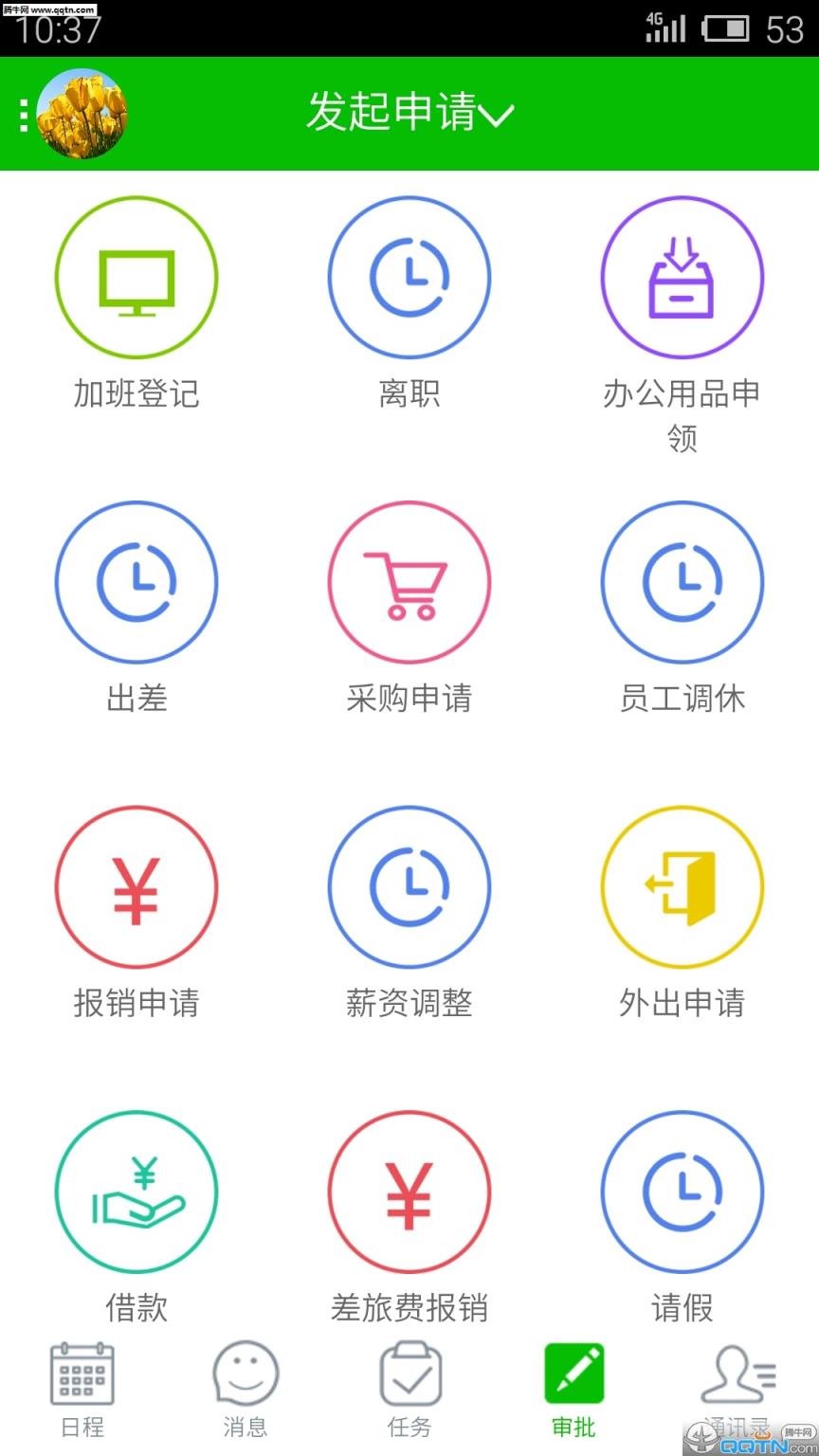Screen dimensions: 819x1456
Task: Click the 出差 business trip clock icon
Action: [x=136, y=583]
